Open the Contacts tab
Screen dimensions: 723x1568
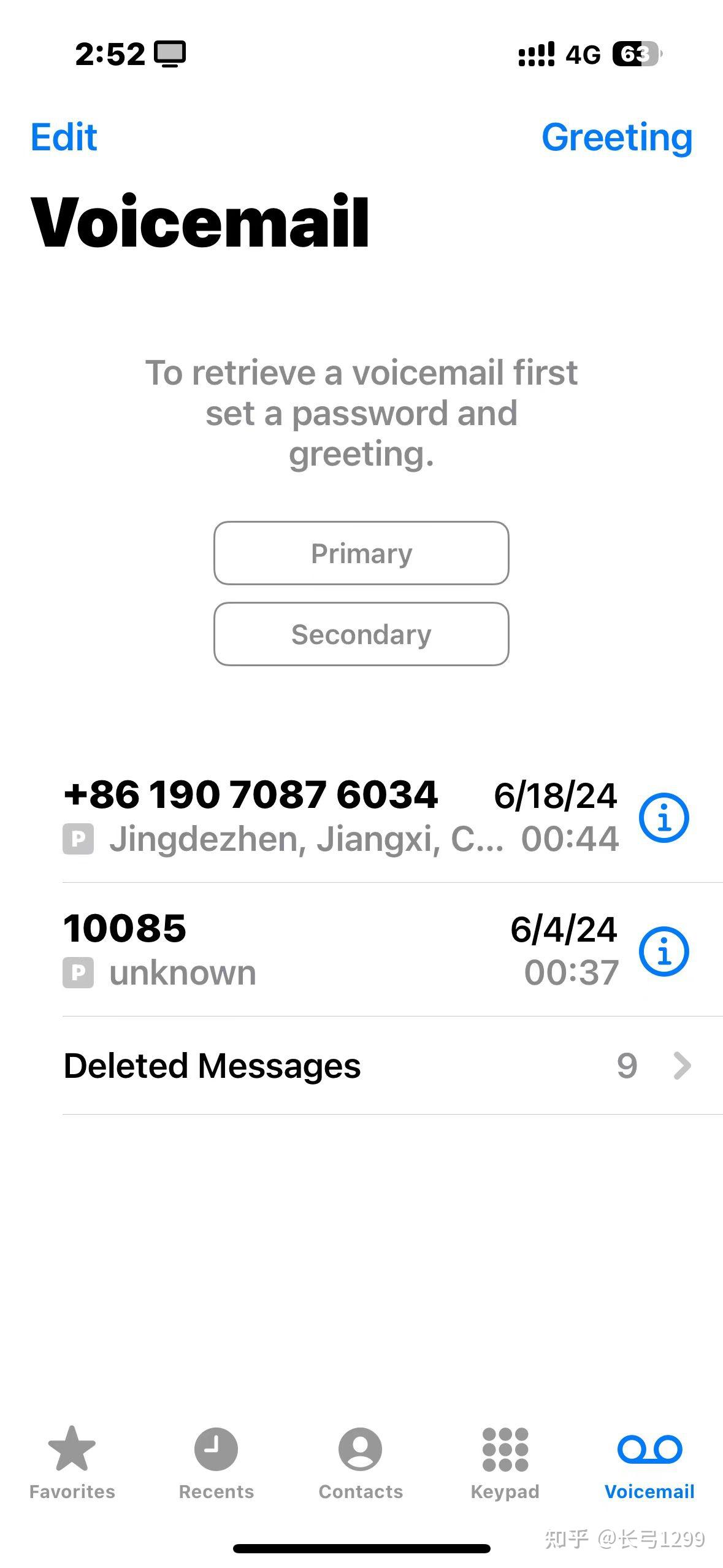coord(361,1463)
